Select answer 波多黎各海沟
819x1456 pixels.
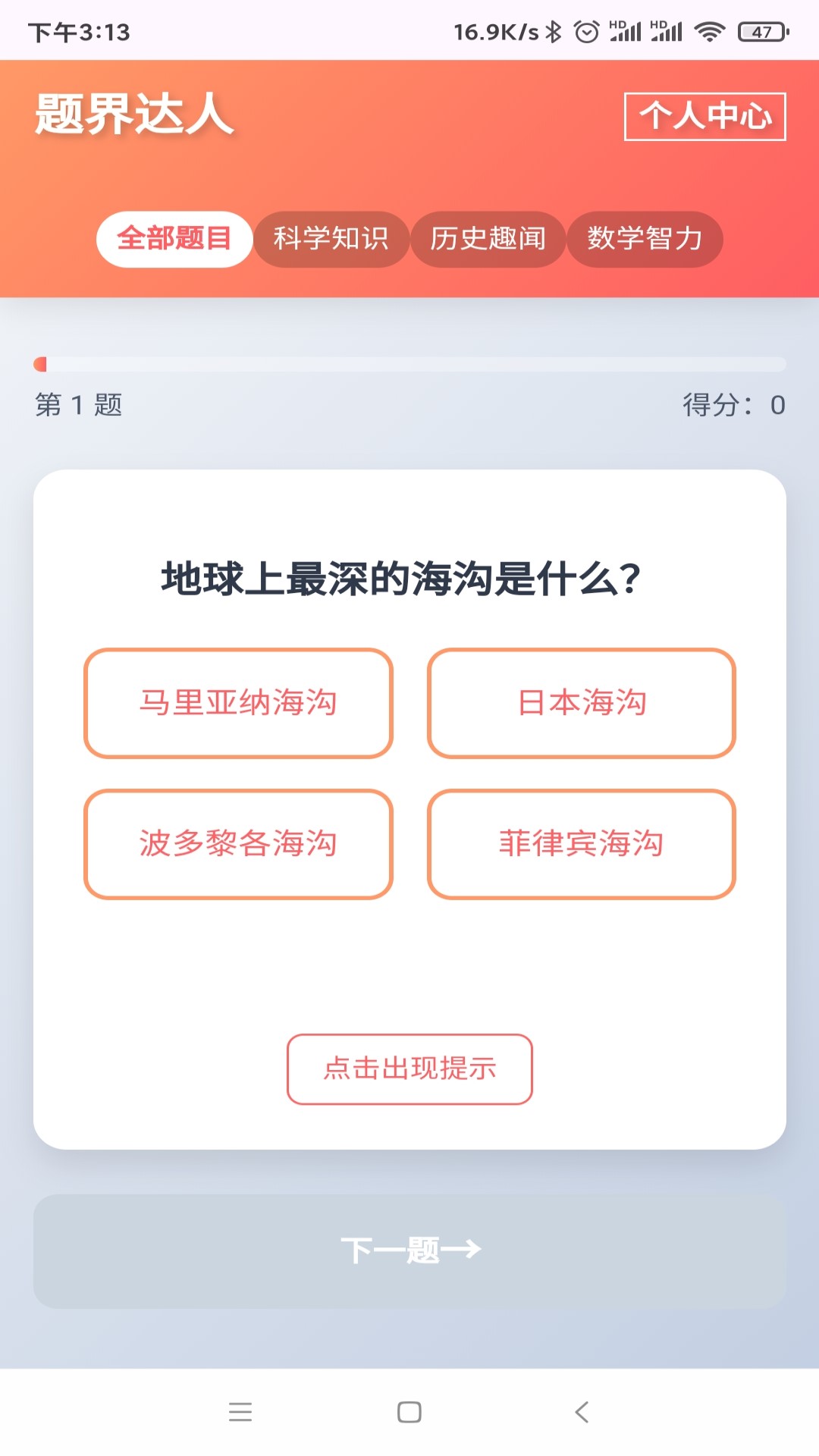[238, 845]
